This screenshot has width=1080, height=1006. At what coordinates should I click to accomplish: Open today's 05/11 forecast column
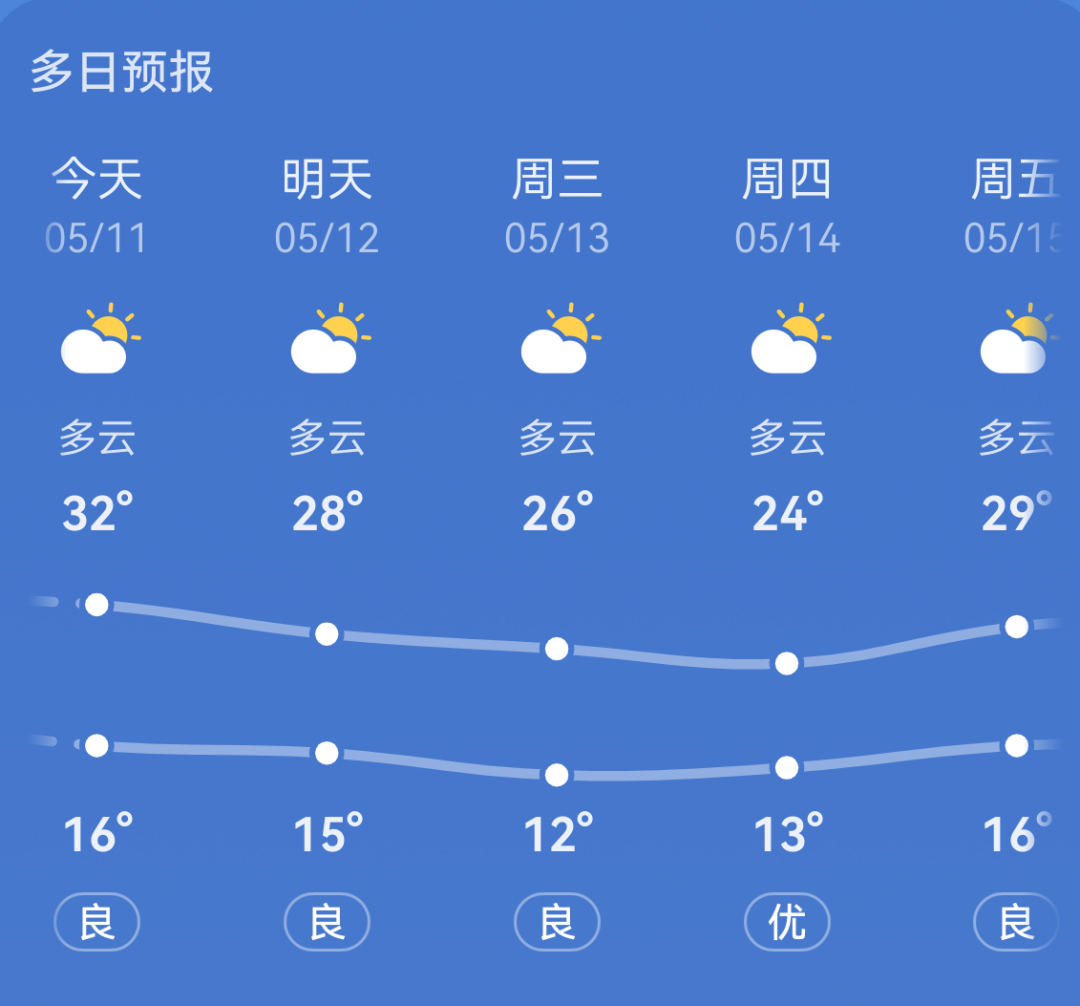pyautogui.click(x=96, y=551)
